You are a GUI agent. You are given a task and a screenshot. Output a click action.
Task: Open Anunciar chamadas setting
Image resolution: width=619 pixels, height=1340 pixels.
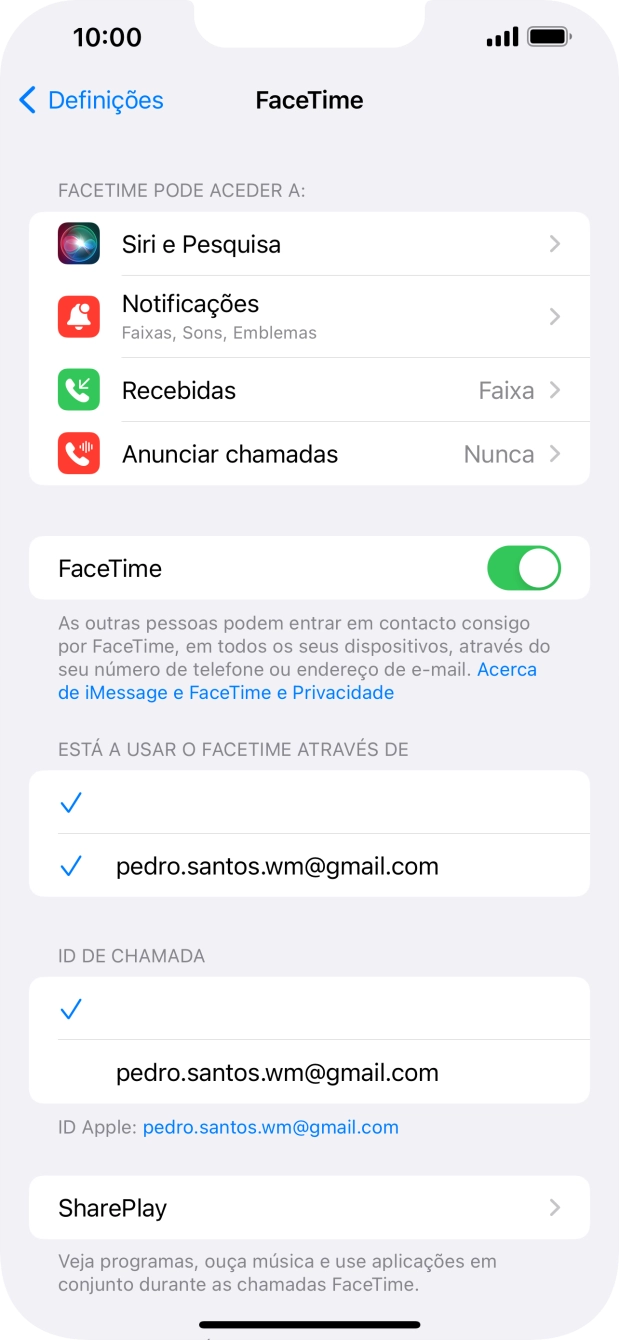[309, 454]
